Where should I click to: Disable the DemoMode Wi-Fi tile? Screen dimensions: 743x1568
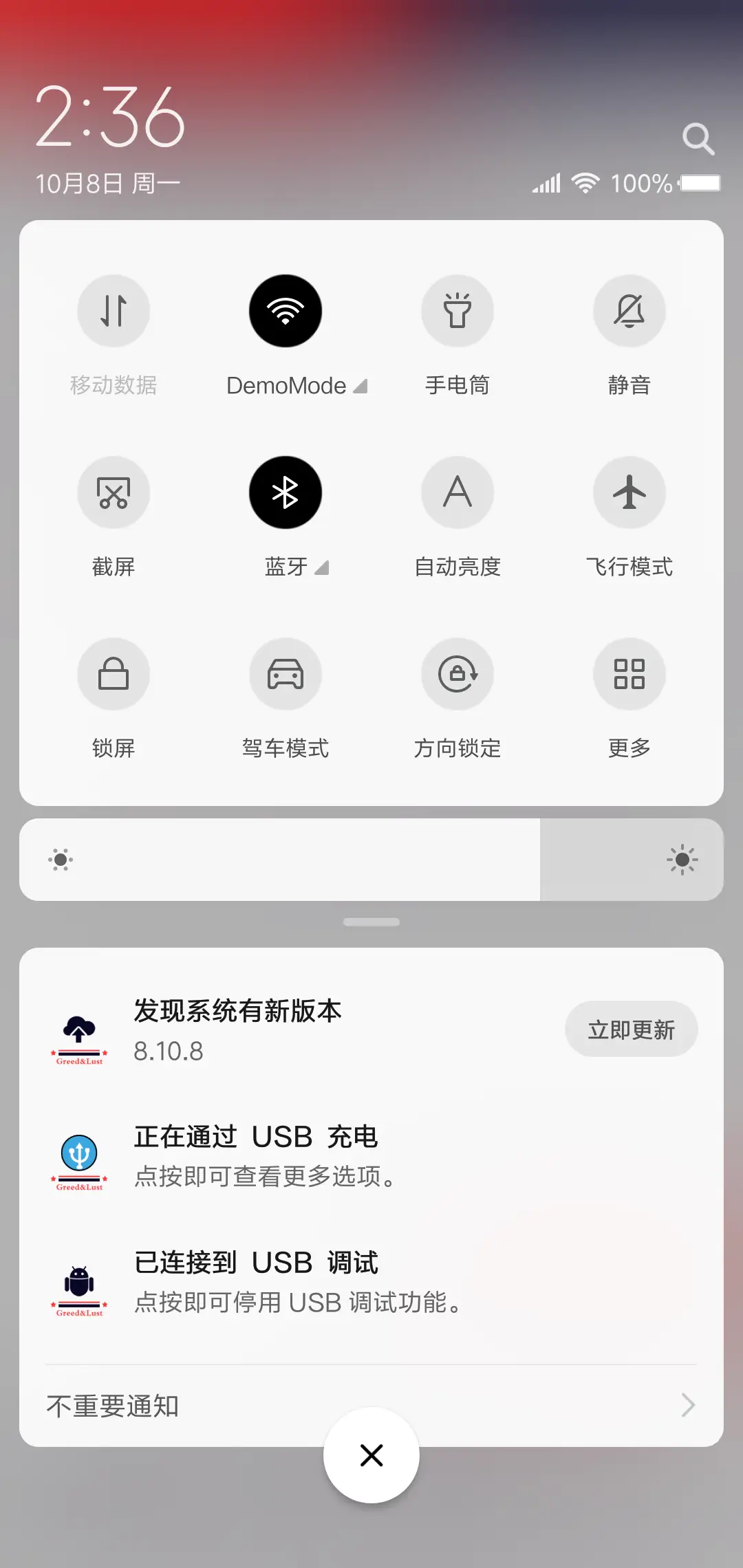tap(286, 311)
